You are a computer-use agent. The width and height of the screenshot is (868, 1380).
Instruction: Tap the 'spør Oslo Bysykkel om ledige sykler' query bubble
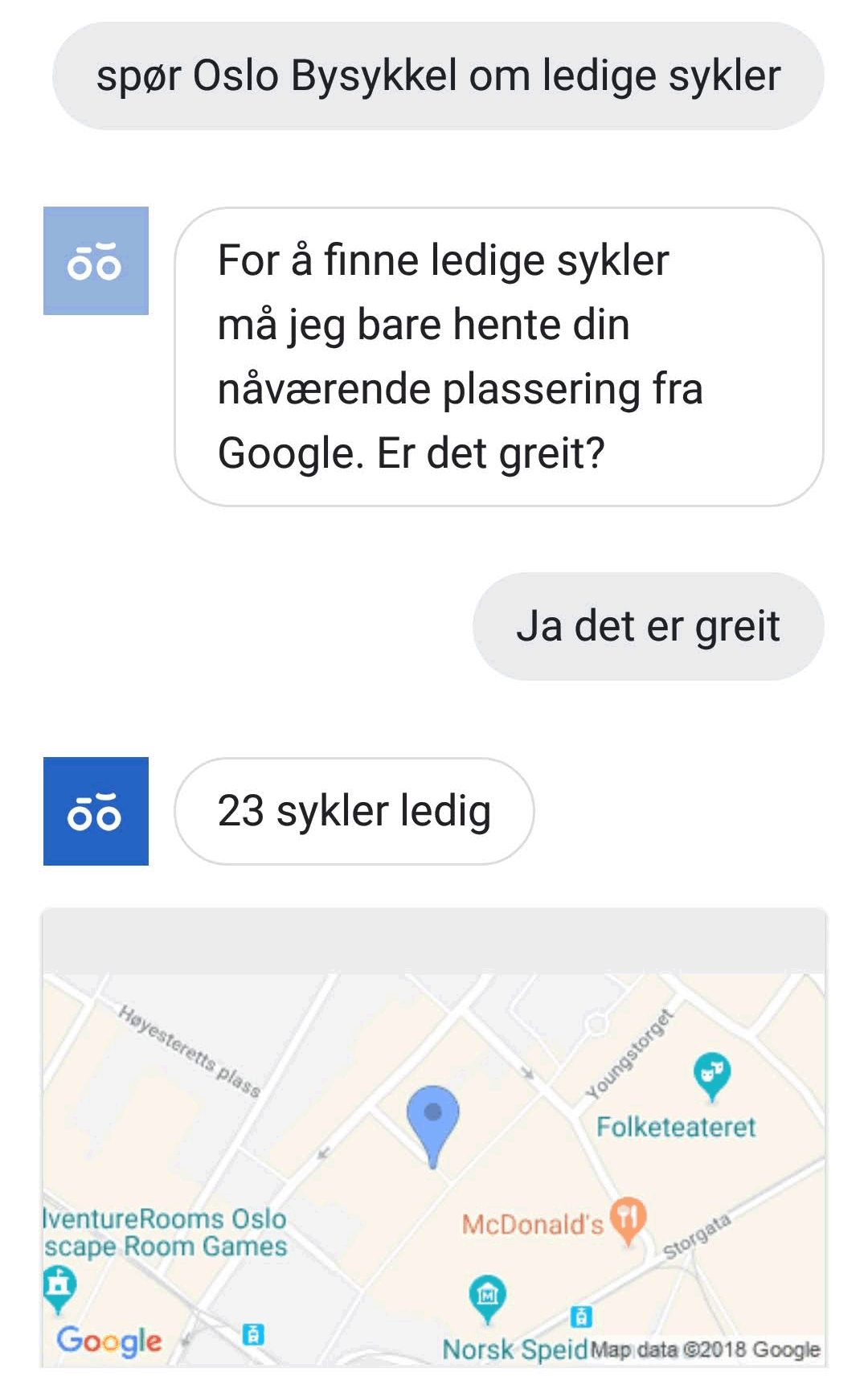(438, 76)
